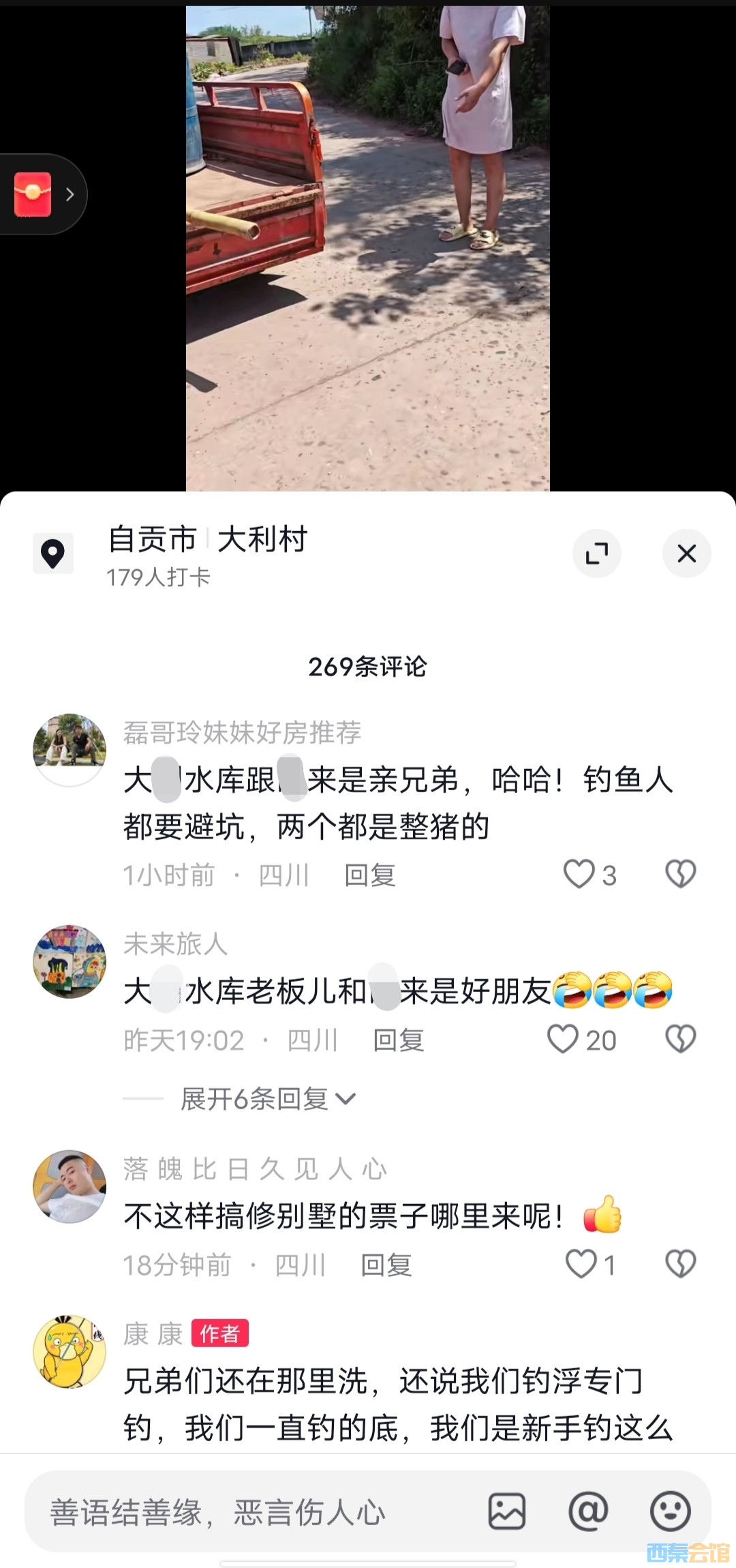Dislike 磊哥玲妹妹好房推荐's comment
The image size is (736, 1568).
(x=679, y=874)
